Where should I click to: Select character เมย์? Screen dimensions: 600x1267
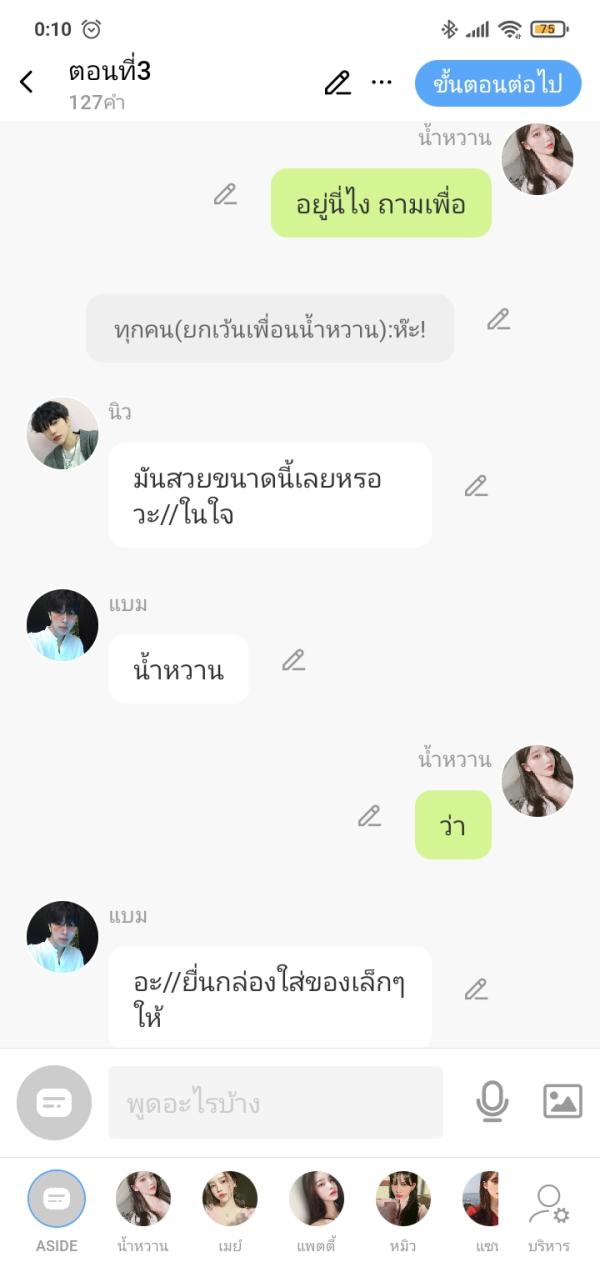pos(230,1200)
